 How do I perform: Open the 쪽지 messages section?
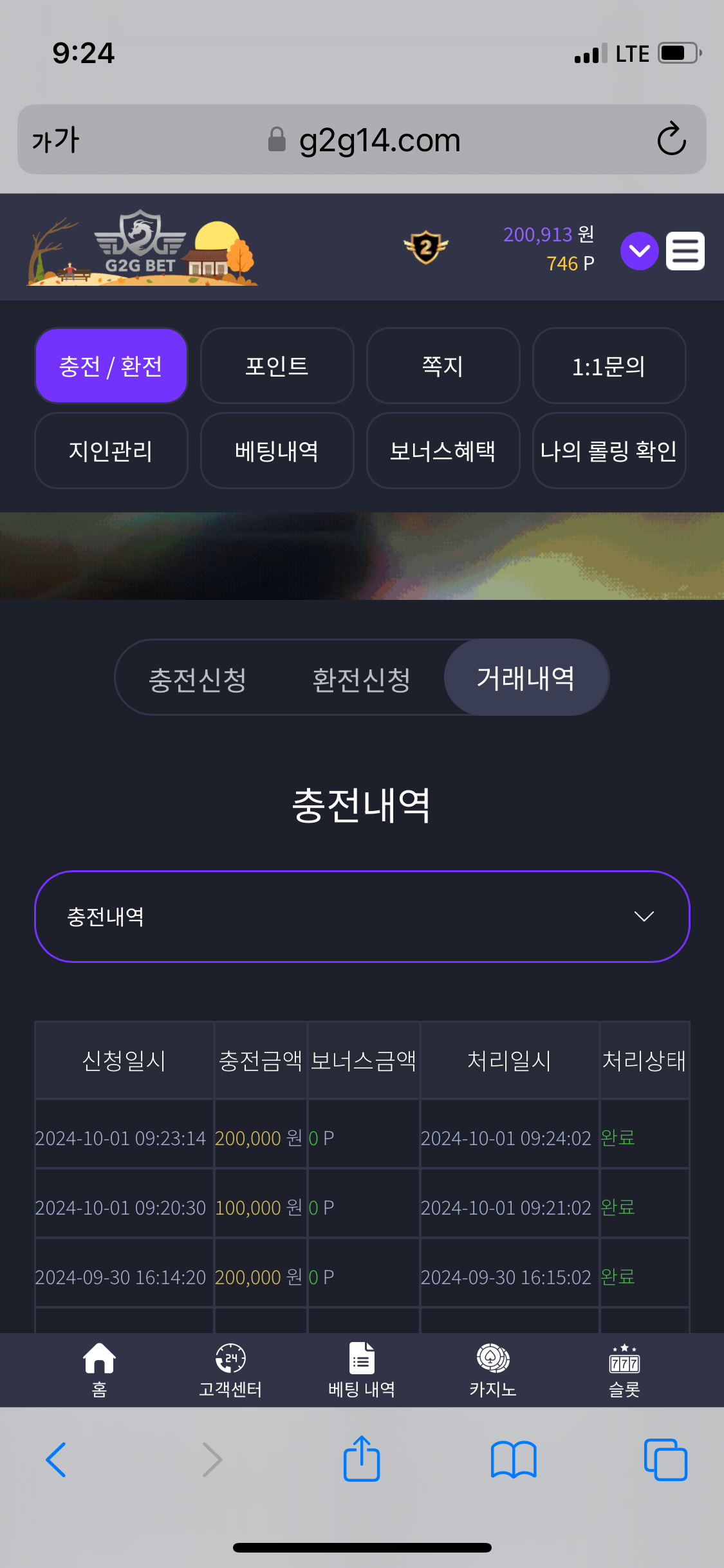pyautogui.click(x=443, y=366)
